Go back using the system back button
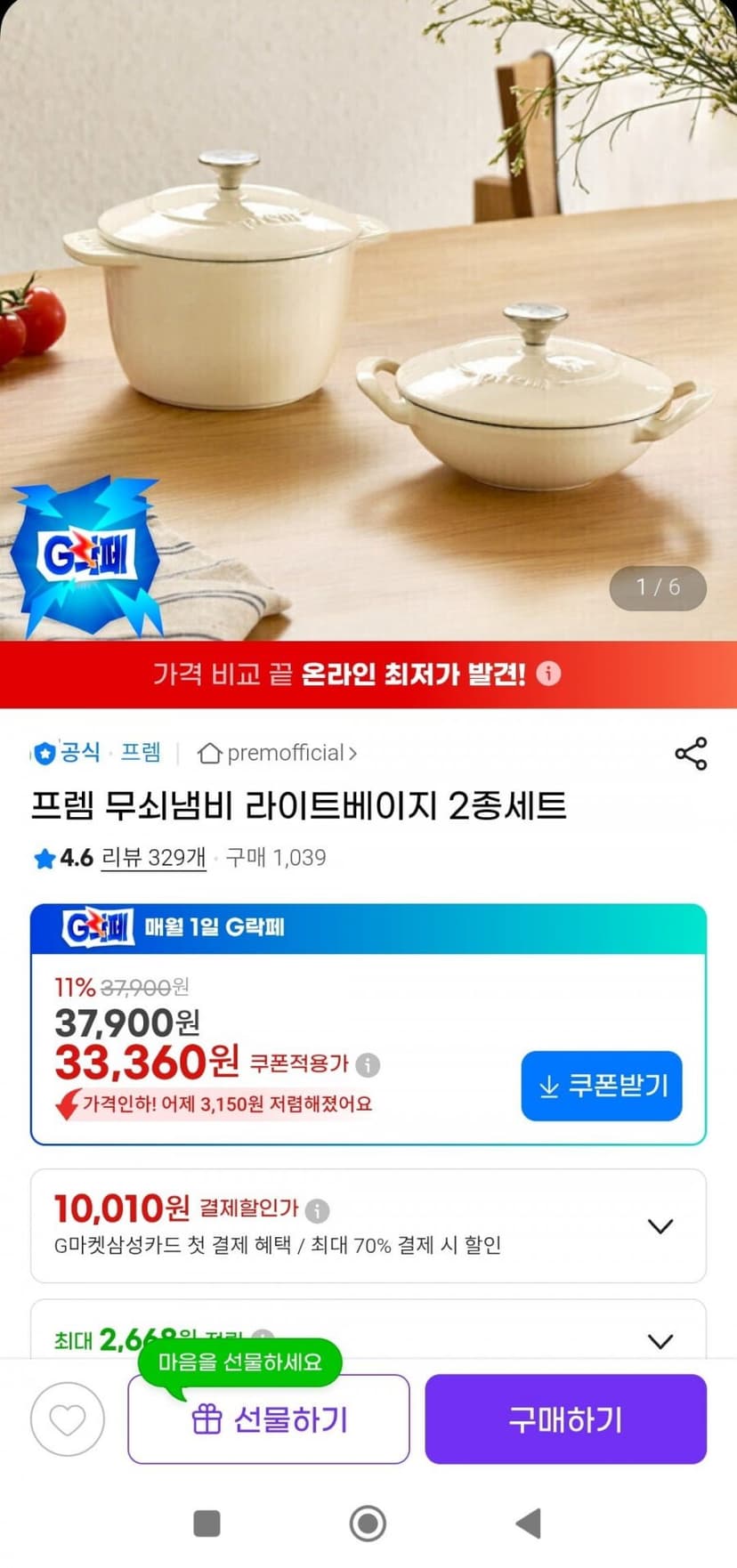This screenshot has height=1568, width=737. pos(529,1523)
